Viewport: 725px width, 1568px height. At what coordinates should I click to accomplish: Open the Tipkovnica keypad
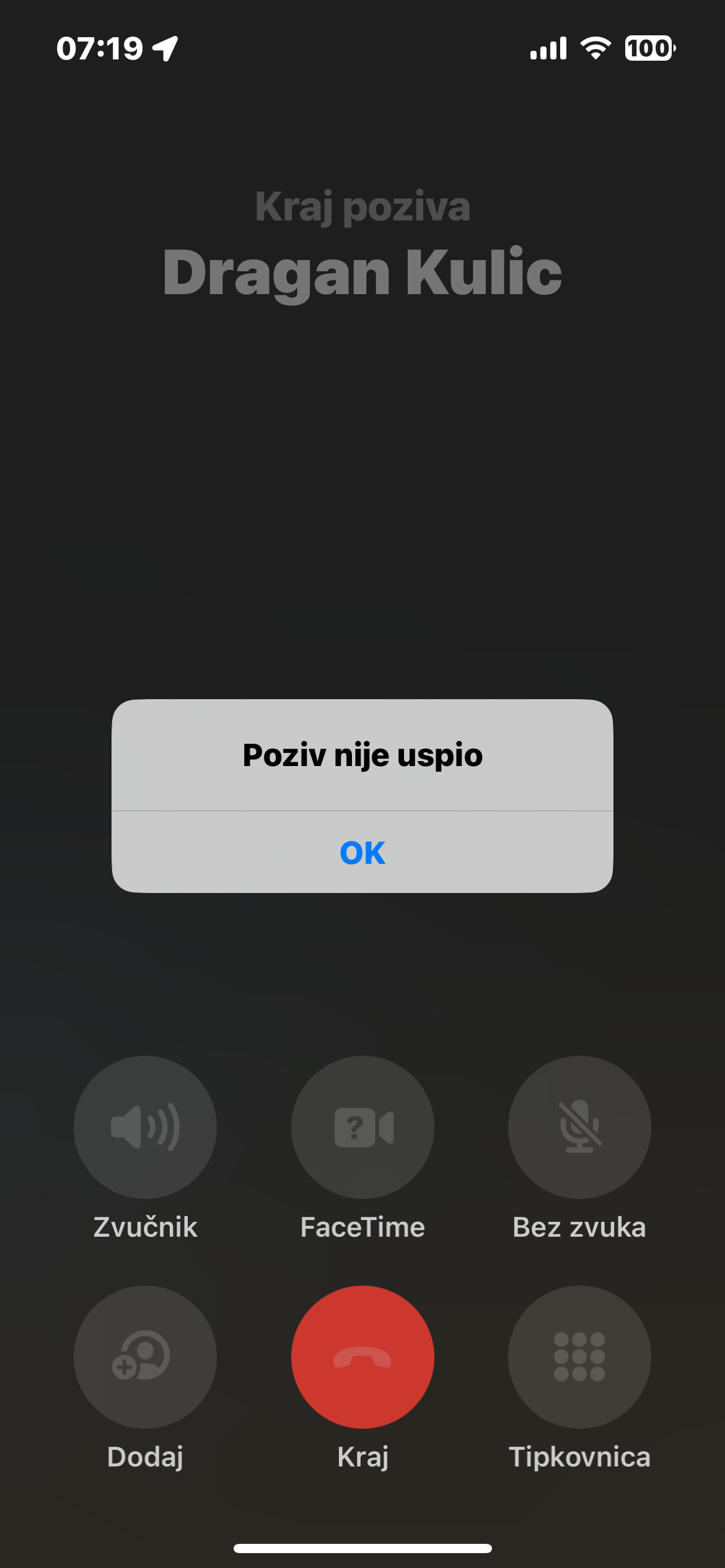[579, 1357]
